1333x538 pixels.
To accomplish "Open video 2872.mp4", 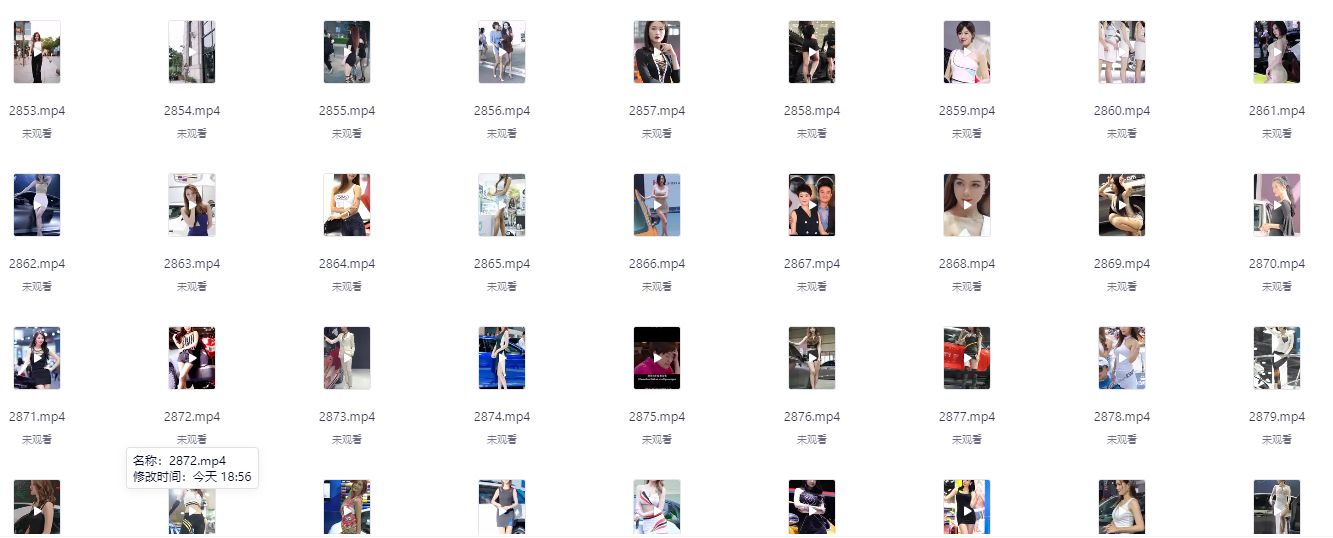I will (192, 358).
